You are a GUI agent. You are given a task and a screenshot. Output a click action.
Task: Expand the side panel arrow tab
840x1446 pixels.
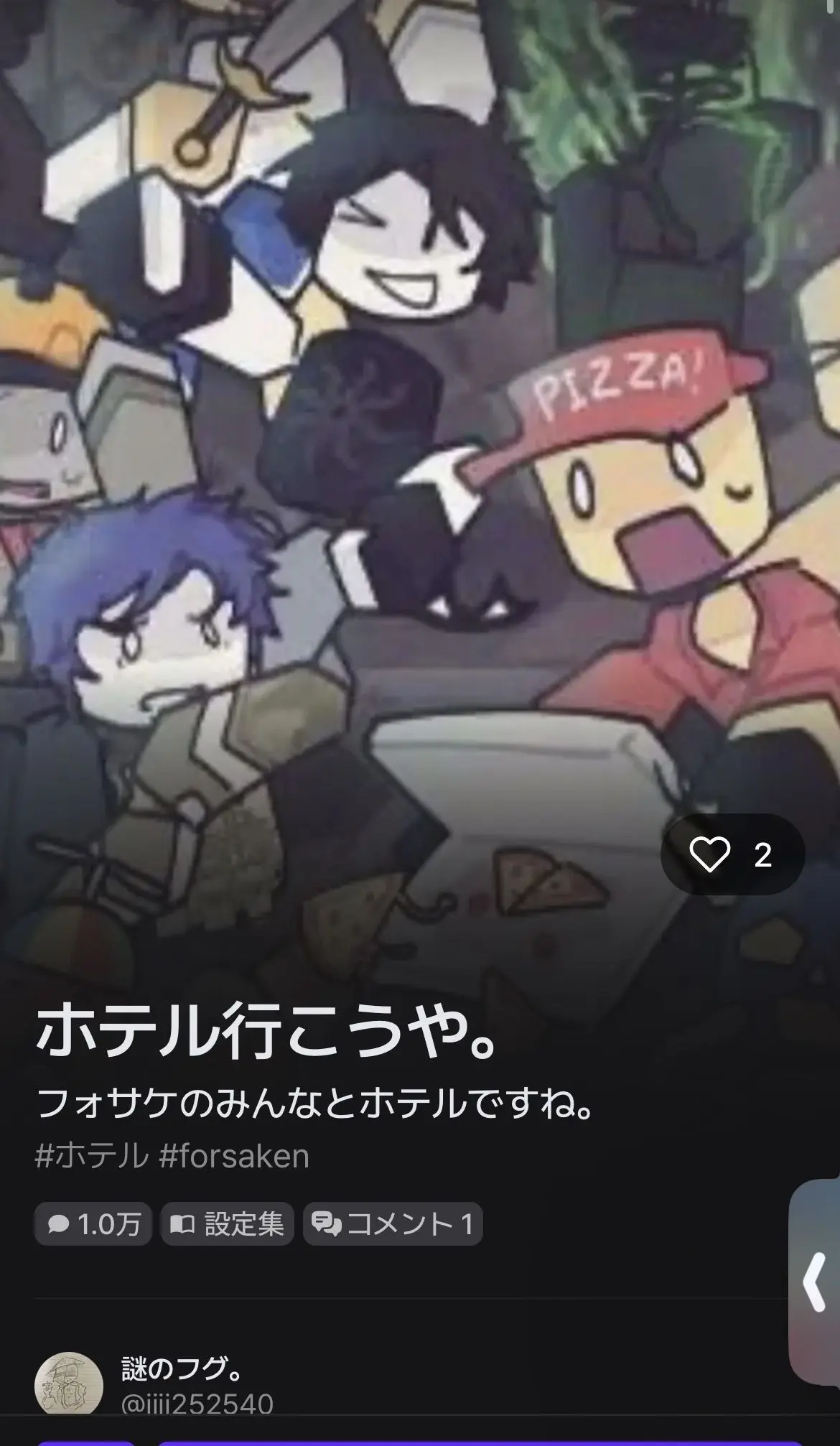coord(815,1282)
